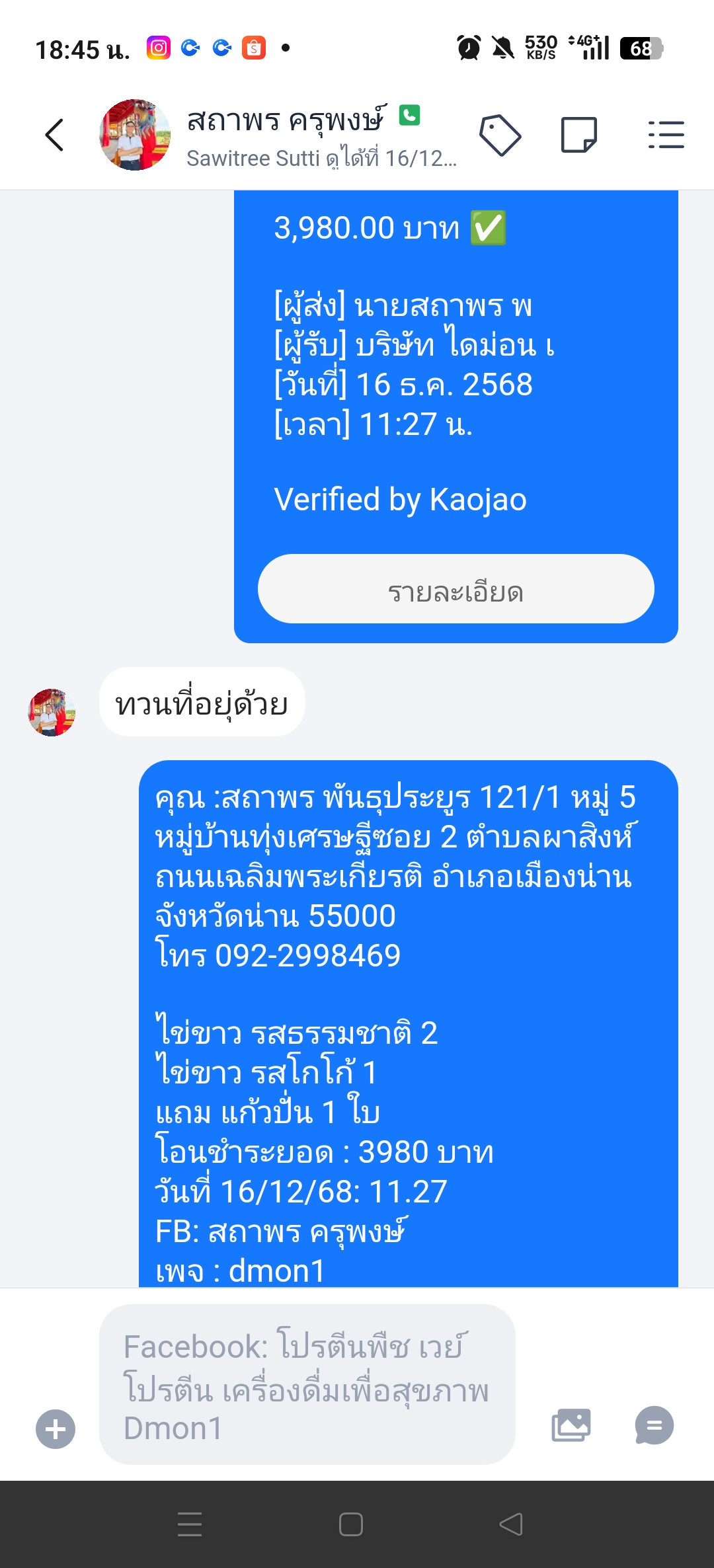Open the quick reply bubble icon
Screen dimensions: 714x1568
pos(654,1425)
